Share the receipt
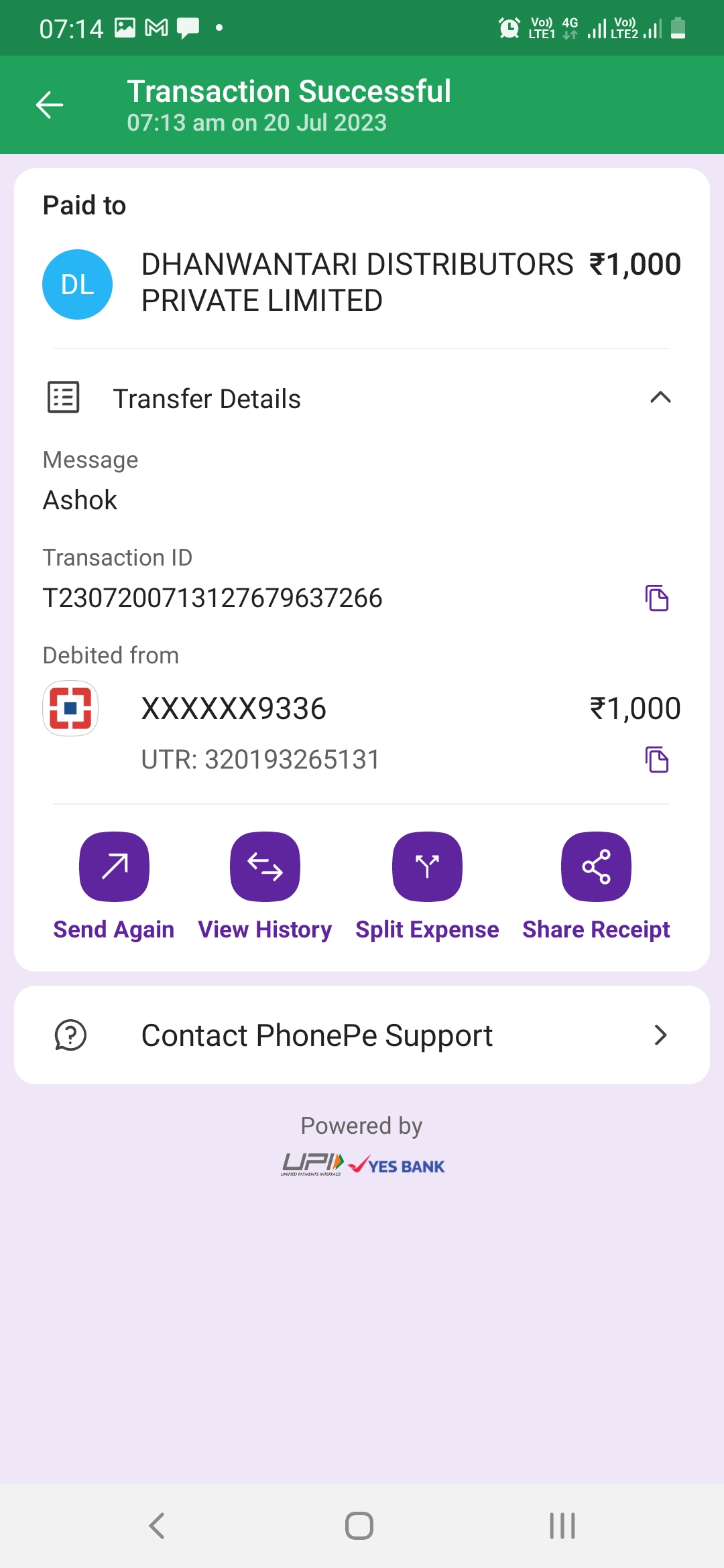The width and height of the screenshot is (724, 1568). (596, 886)
